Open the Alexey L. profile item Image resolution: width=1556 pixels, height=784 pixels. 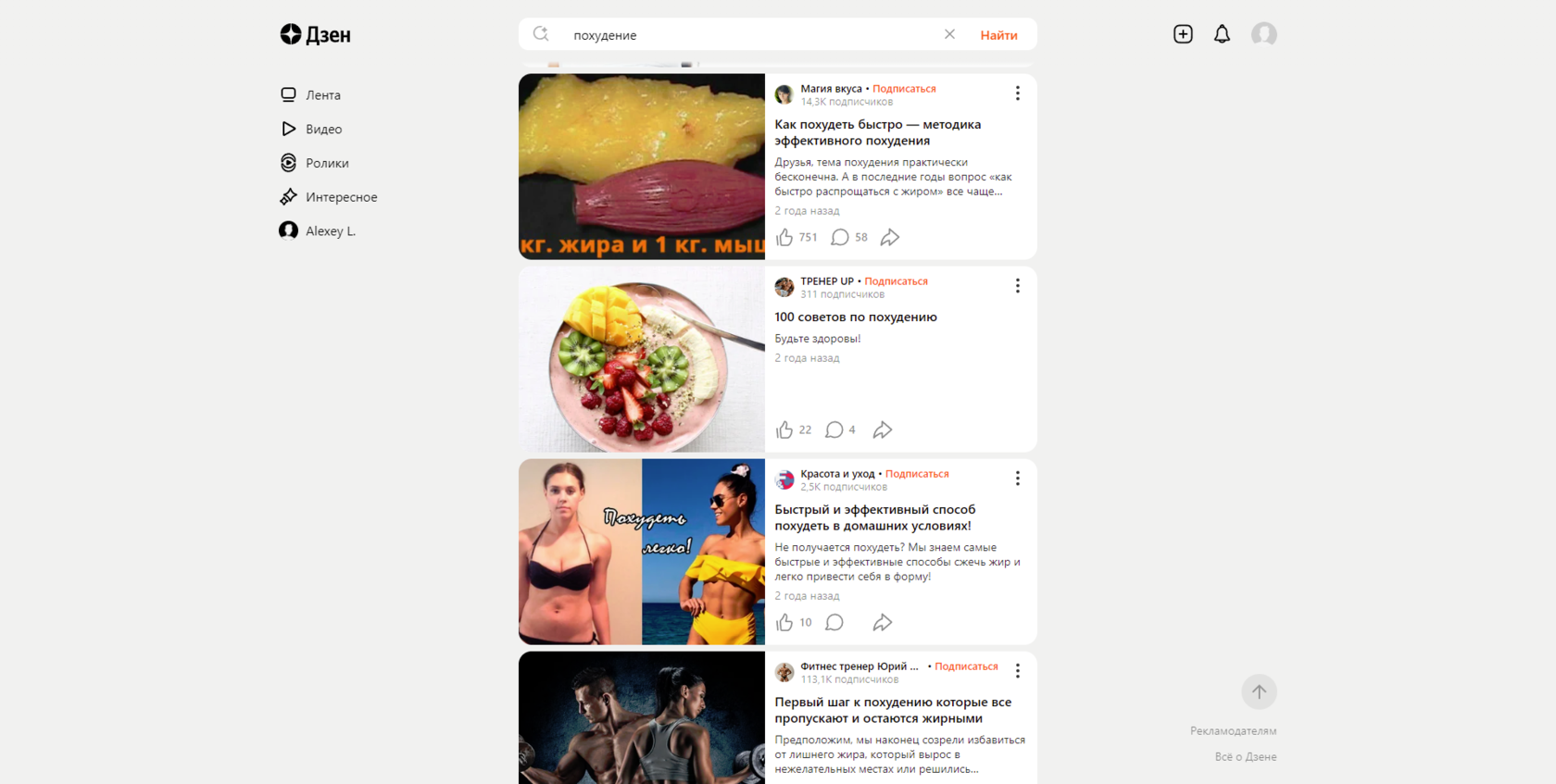tap(330, 231)
